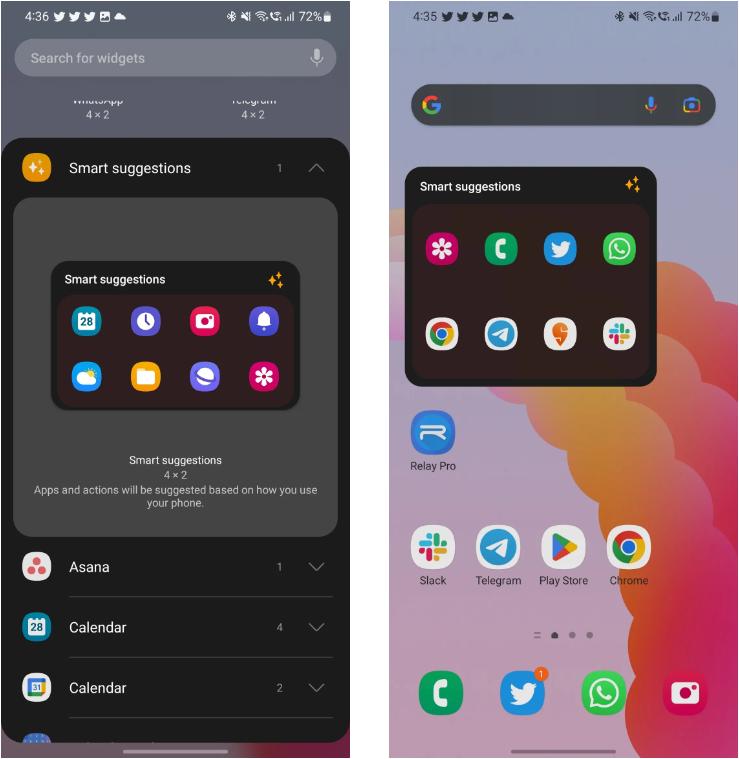Open Twitter from the dock with the notification badge

click(522, 693)
